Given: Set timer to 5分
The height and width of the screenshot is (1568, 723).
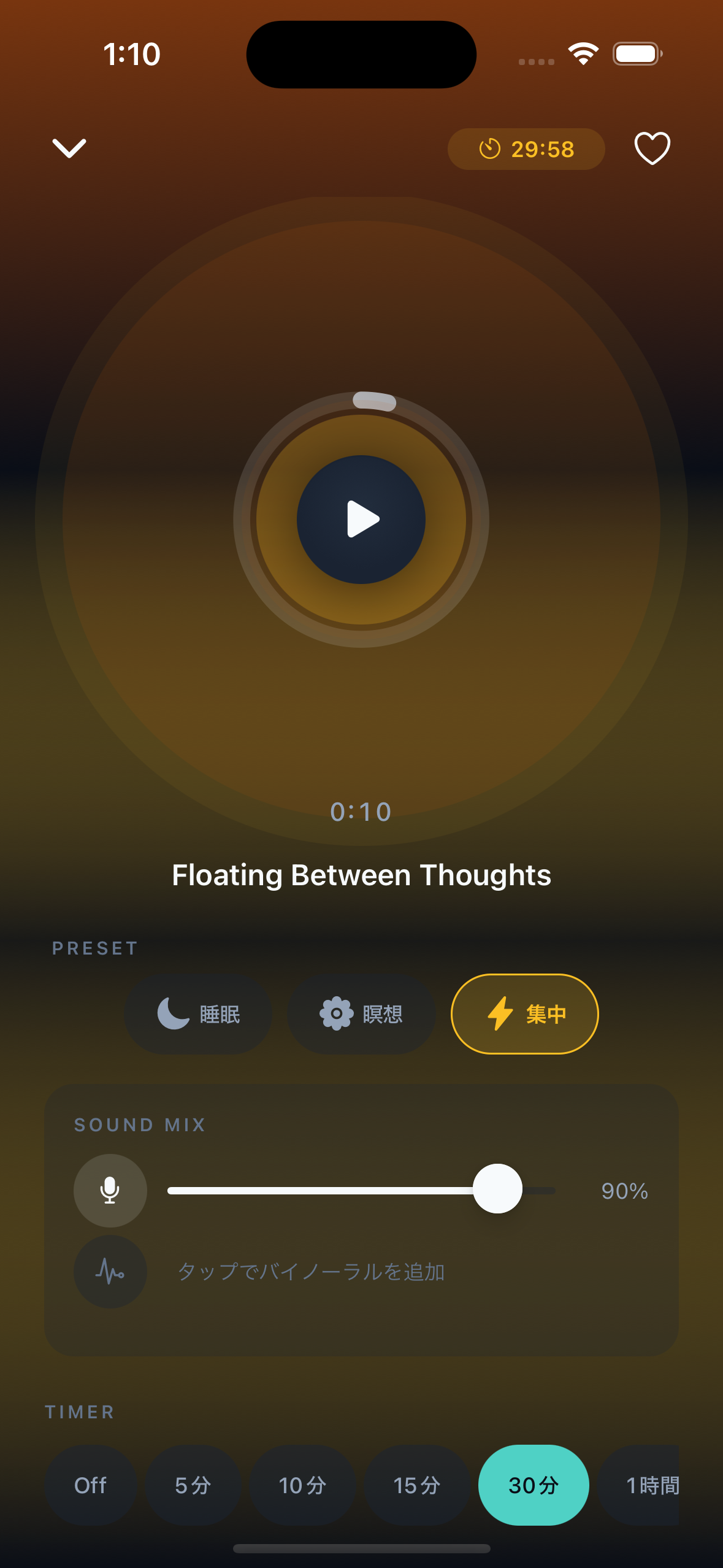Looking at the screenshot, I should [x=193, y=1485].
